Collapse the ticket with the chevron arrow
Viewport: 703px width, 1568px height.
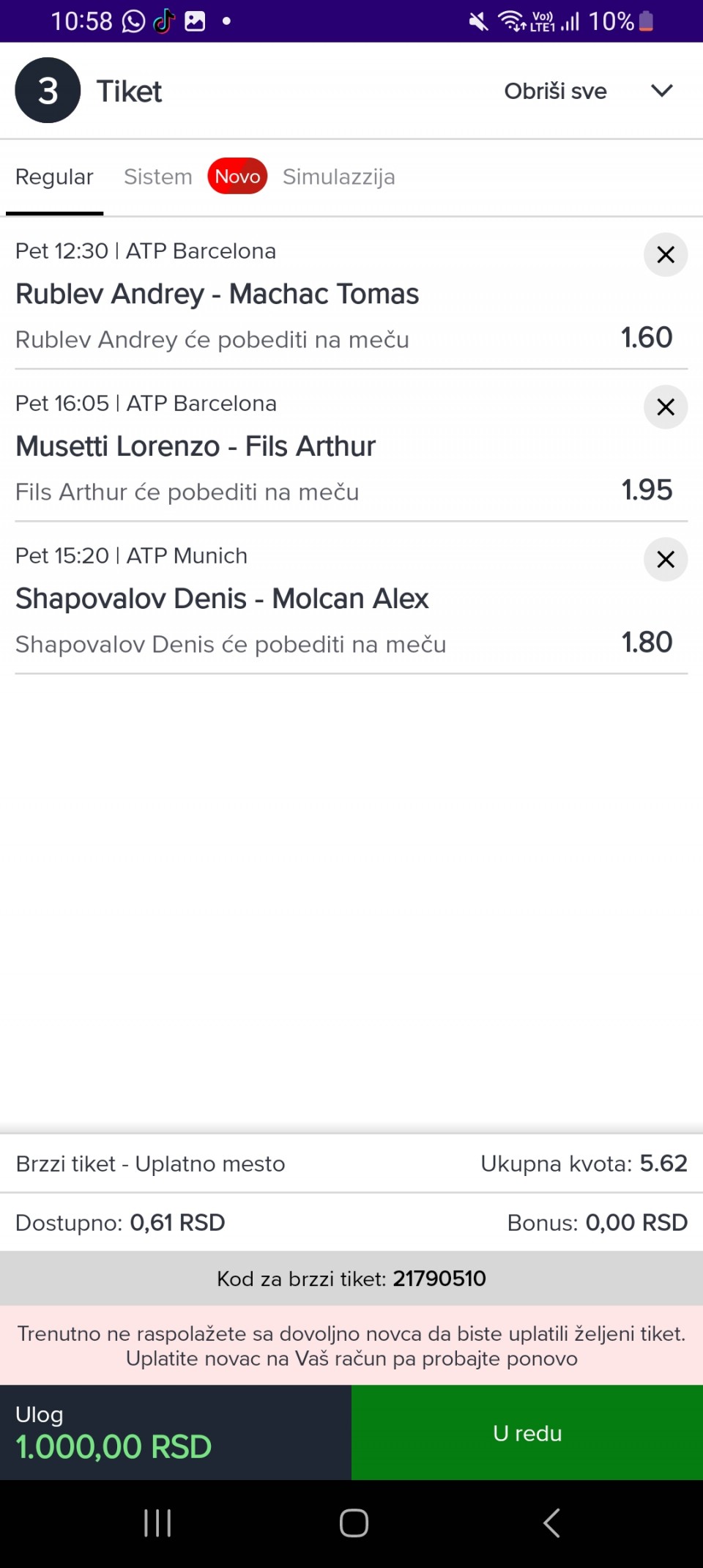tap(662, 91)
